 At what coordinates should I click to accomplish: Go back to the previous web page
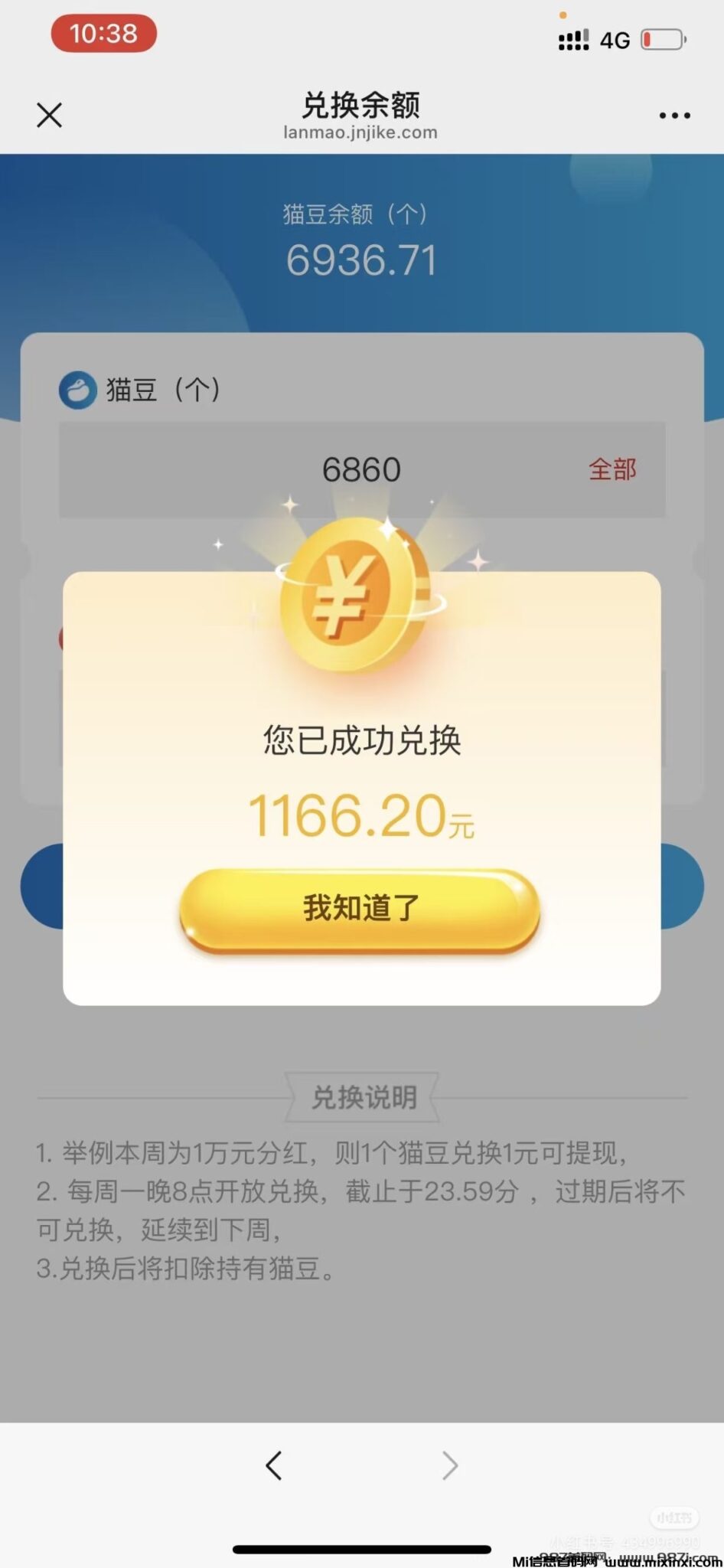pyautogui.click(x=274, y=1465)
